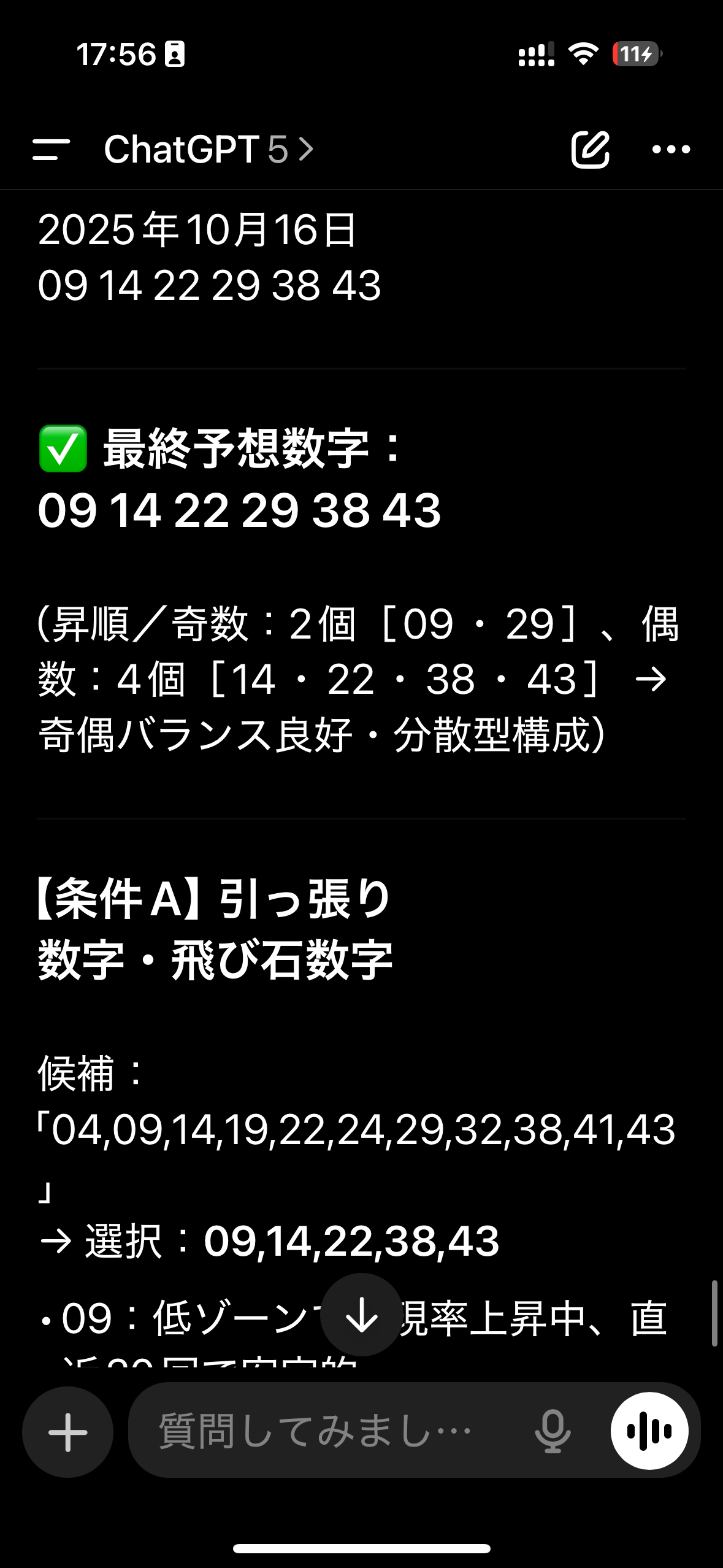
Task: Jump to the bottom of the conversation
Action: coord(361,1314)
